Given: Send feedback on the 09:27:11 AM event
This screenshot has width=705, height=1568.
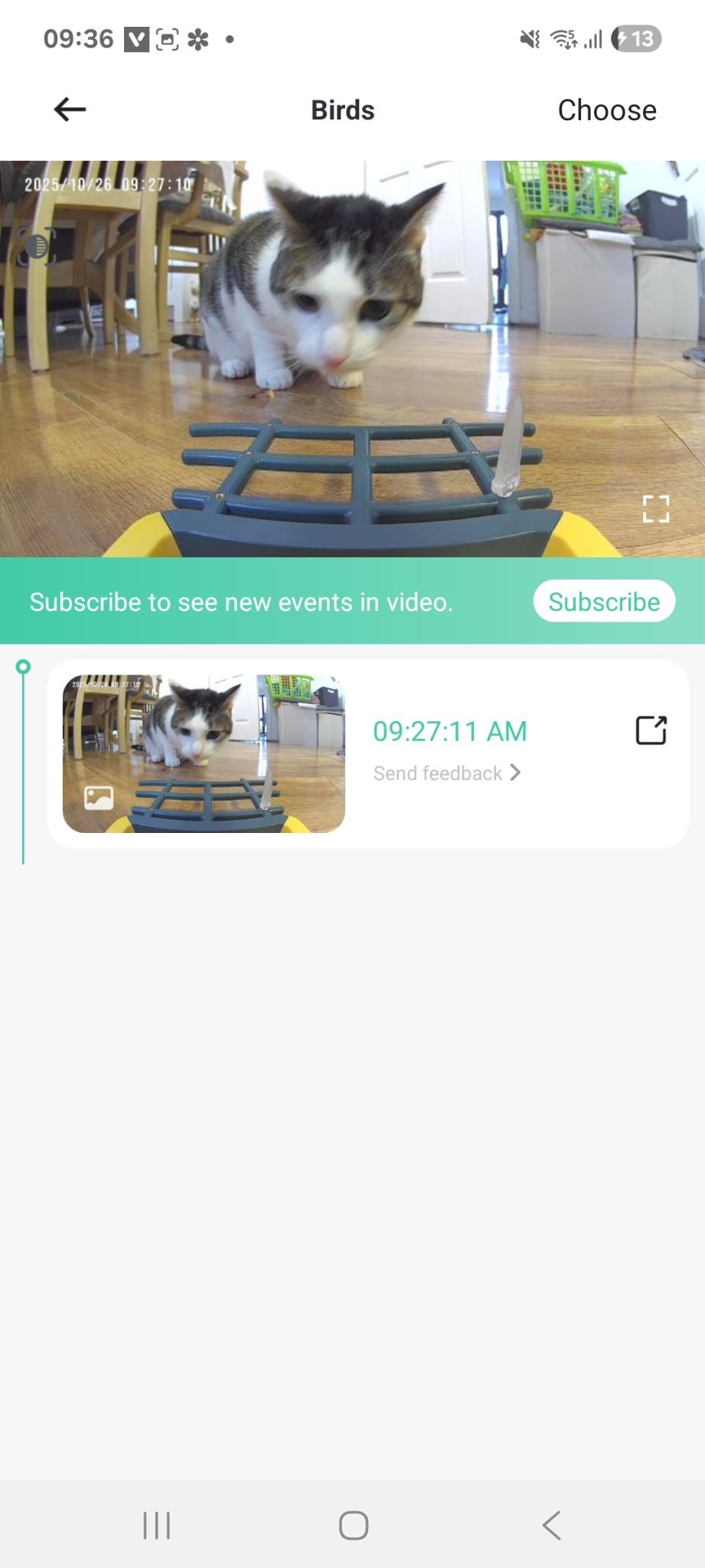Looking at the screenshot, I should click(x=446, y=773).
